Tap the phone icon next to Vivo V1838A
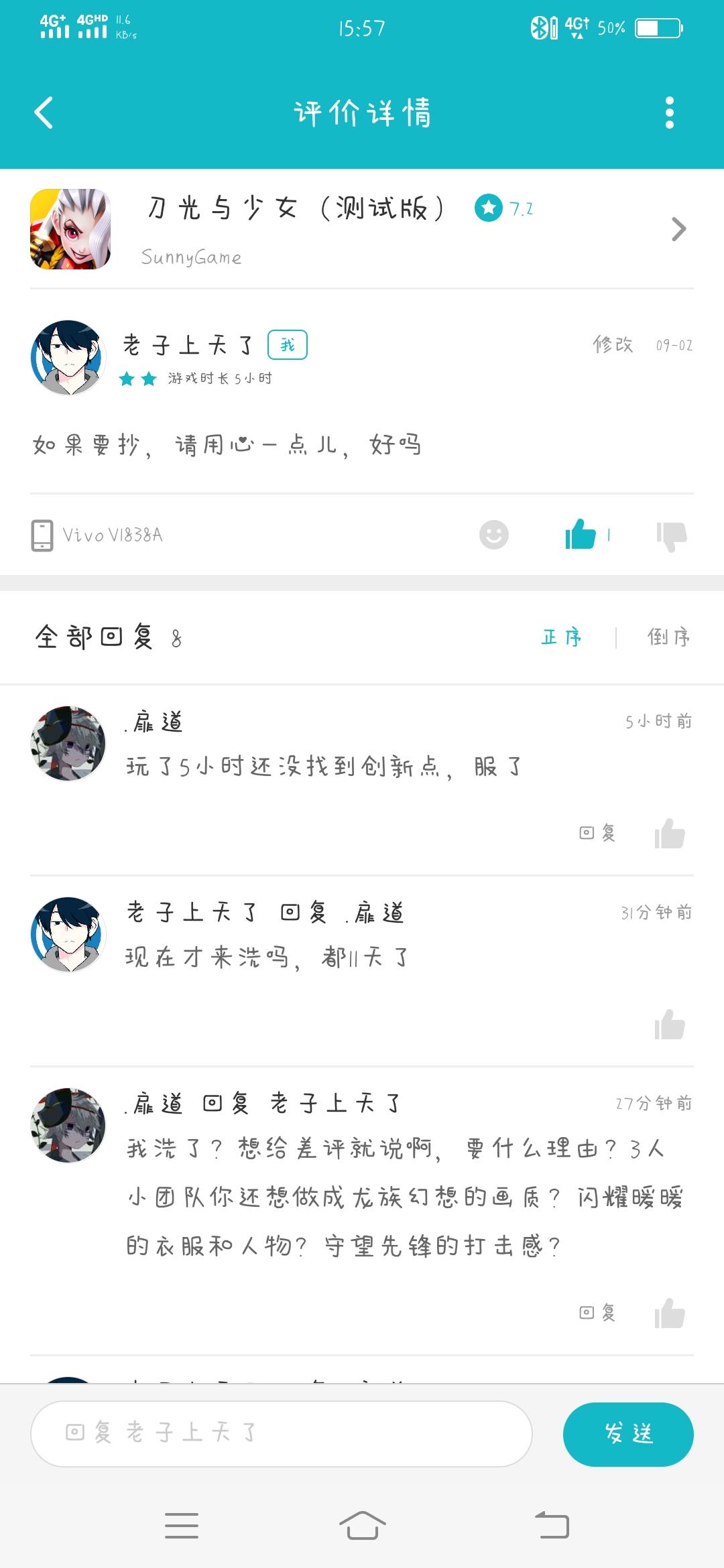The width and height of the screenshot is (724, 1568). tap(42, 534)
